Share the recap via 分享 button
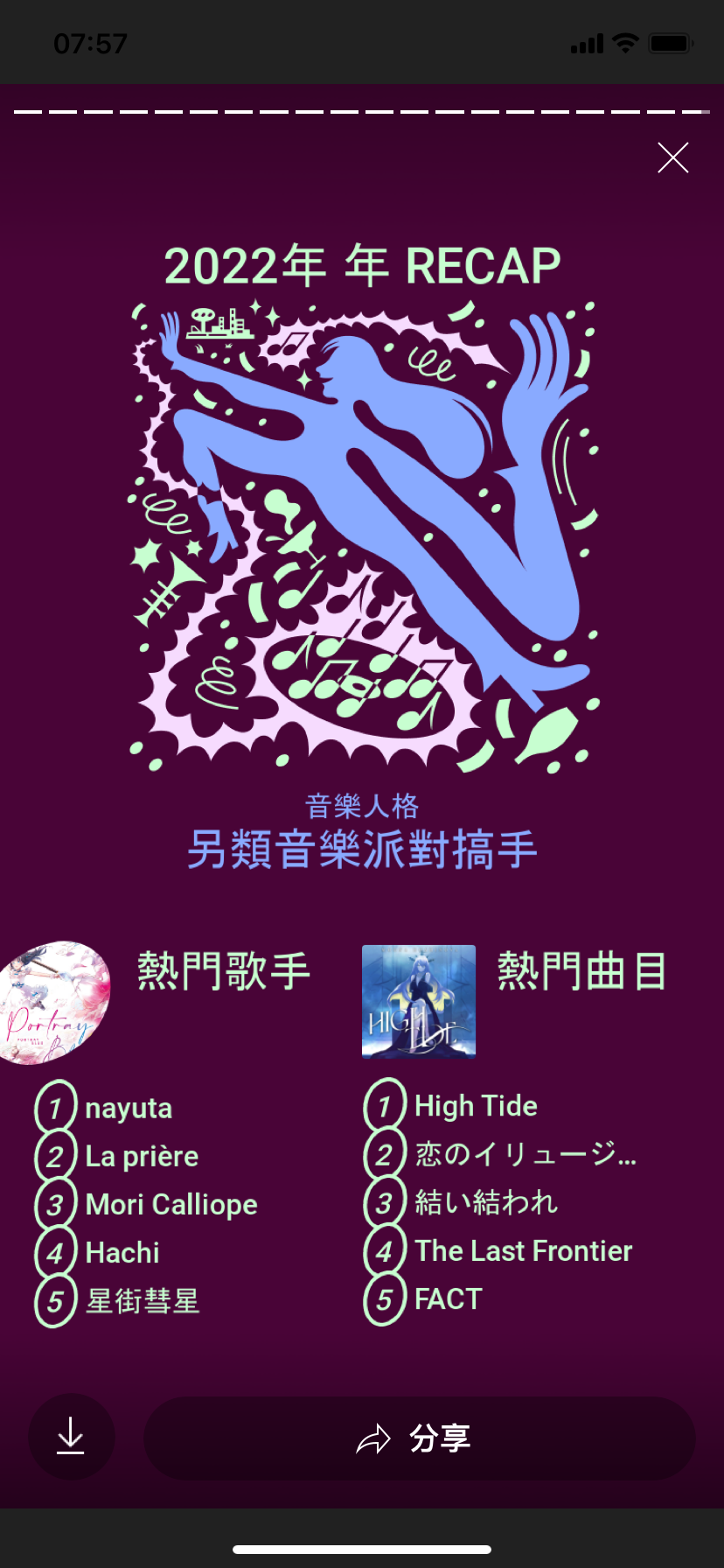The width and height of the screenshot is (724, 1568). (x=419, y=1438)
